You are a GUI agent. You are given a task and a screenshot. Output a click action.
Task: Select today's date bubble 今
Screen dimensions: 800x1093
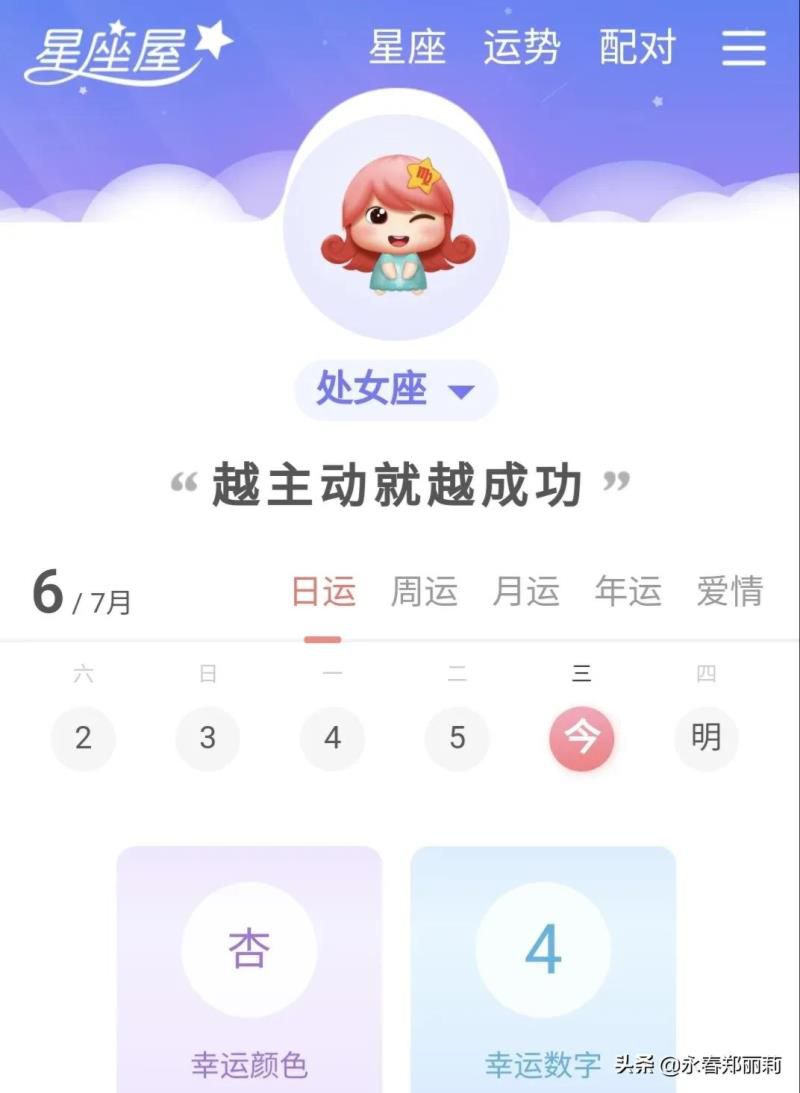coord(581,737)
